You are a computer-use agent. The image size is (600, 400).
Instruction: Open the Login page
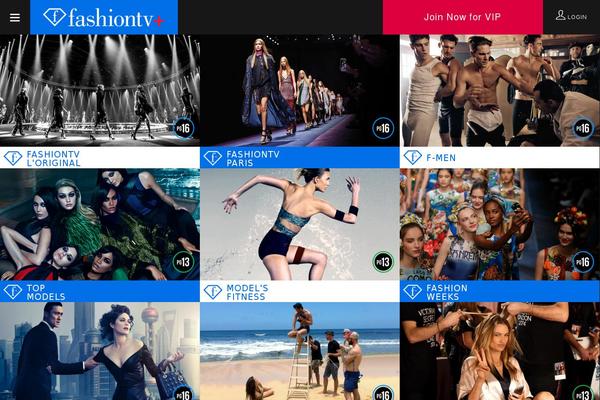coord(572,17)
